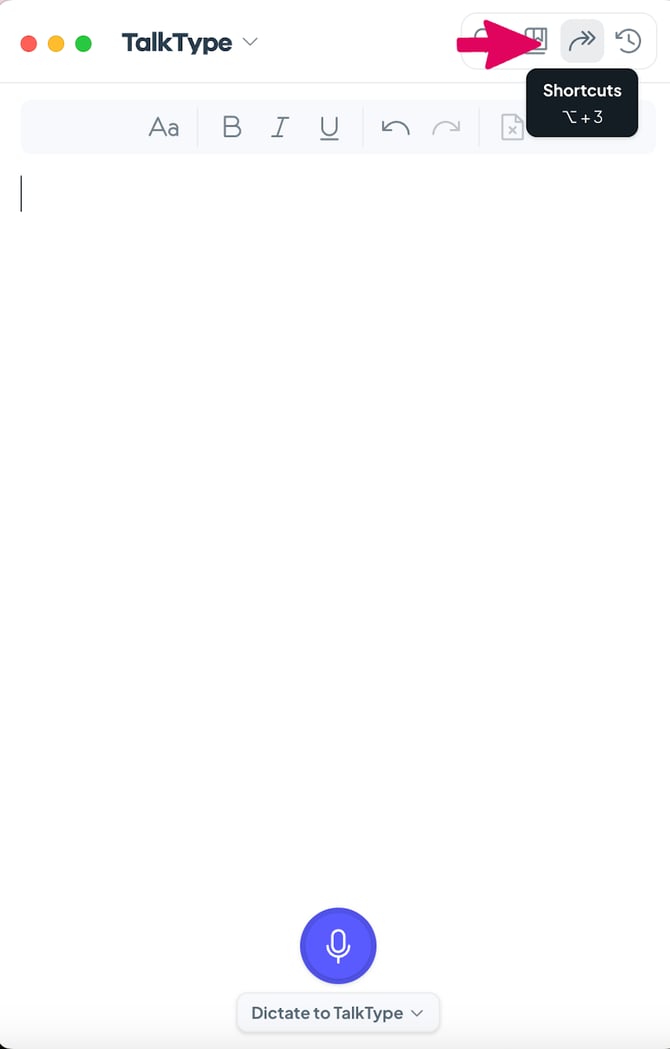Viewport: 670px width, 1049px height.
Task: Clear the document with the page-x icon
Action: [x=511, y=128]
